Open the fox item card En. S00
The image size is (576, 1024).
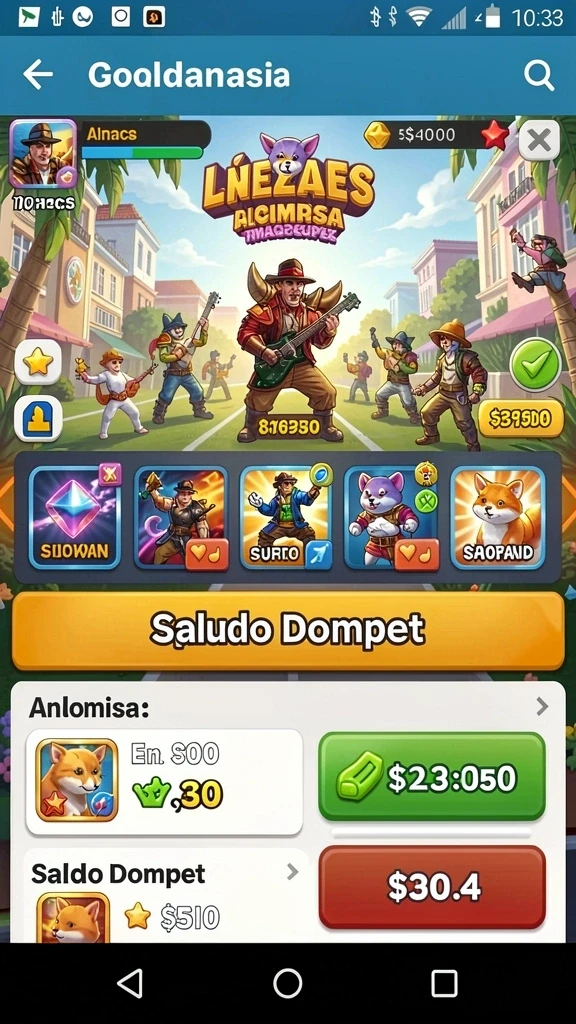(x=164, y=782)
